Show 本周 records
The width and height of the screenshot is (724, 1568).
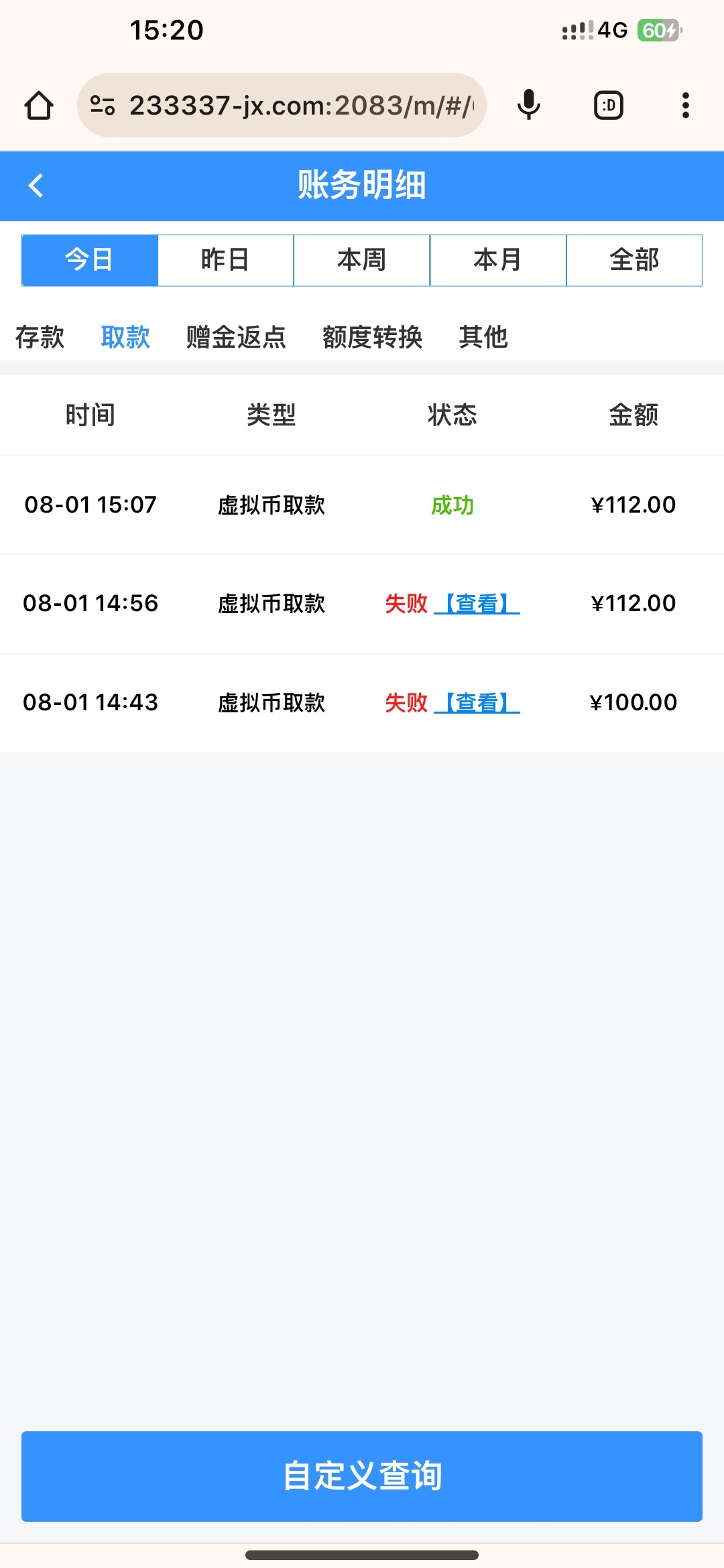[362, 260]
